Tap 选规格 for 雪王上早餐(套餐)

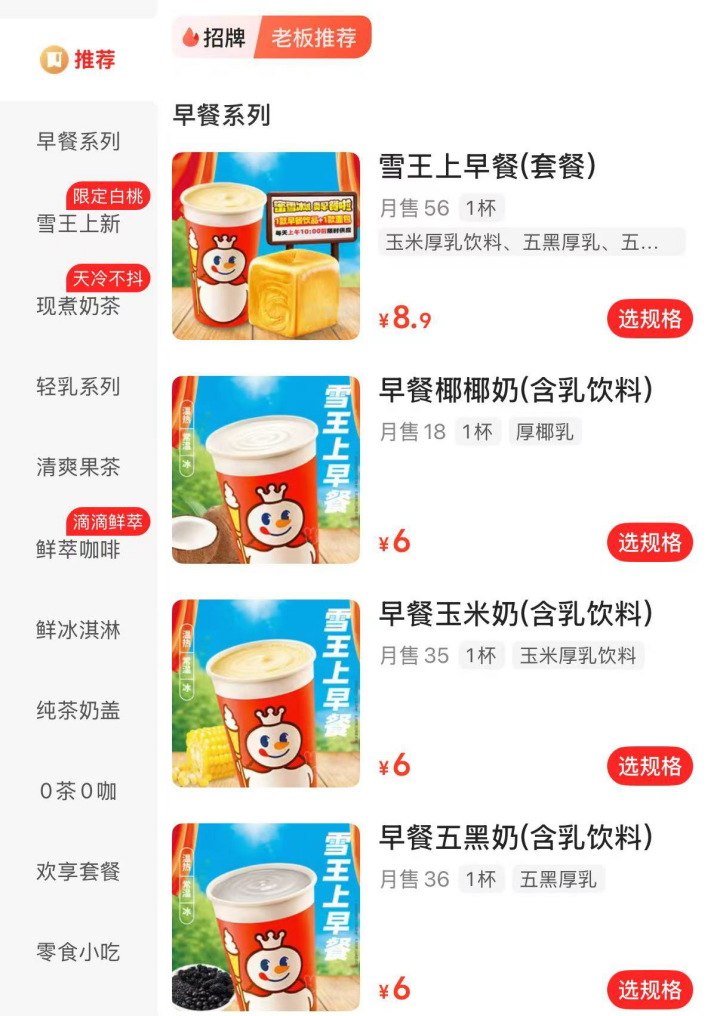(x=649, y=319)
